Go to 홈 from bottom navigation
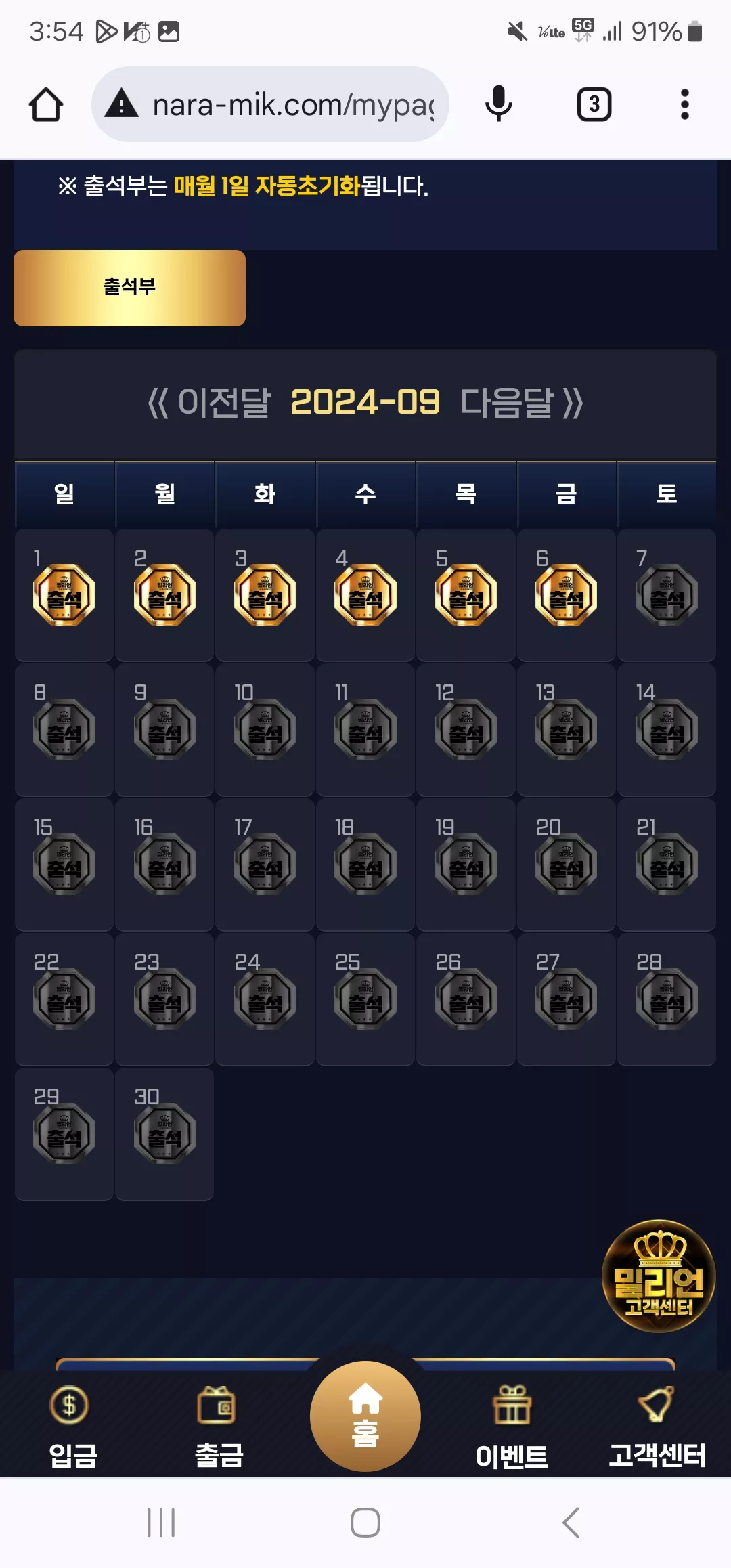The image size is (731, 1568). [x=365, y=1416]
